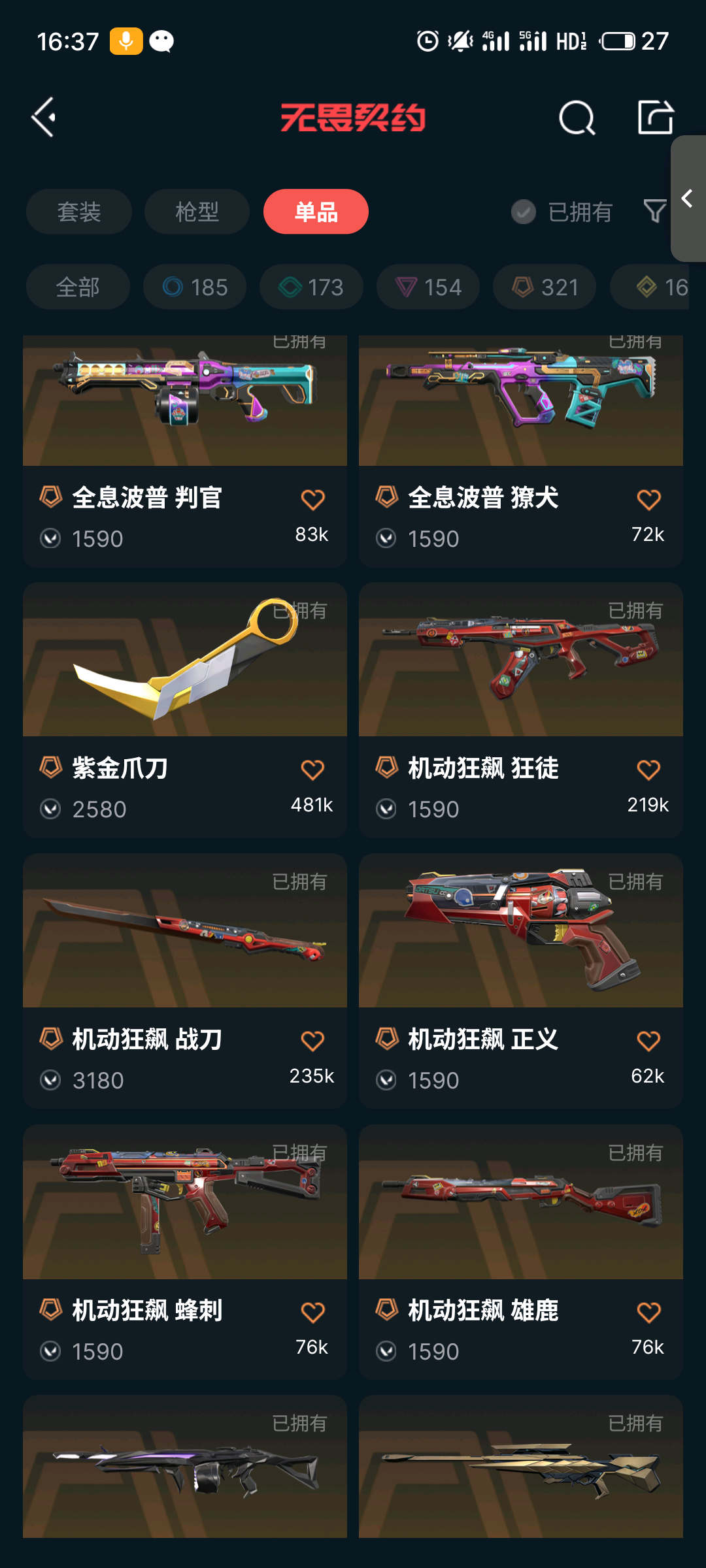Open the search icon in the header
Screen dimensions: 706x1568
[x=577, y=118]
